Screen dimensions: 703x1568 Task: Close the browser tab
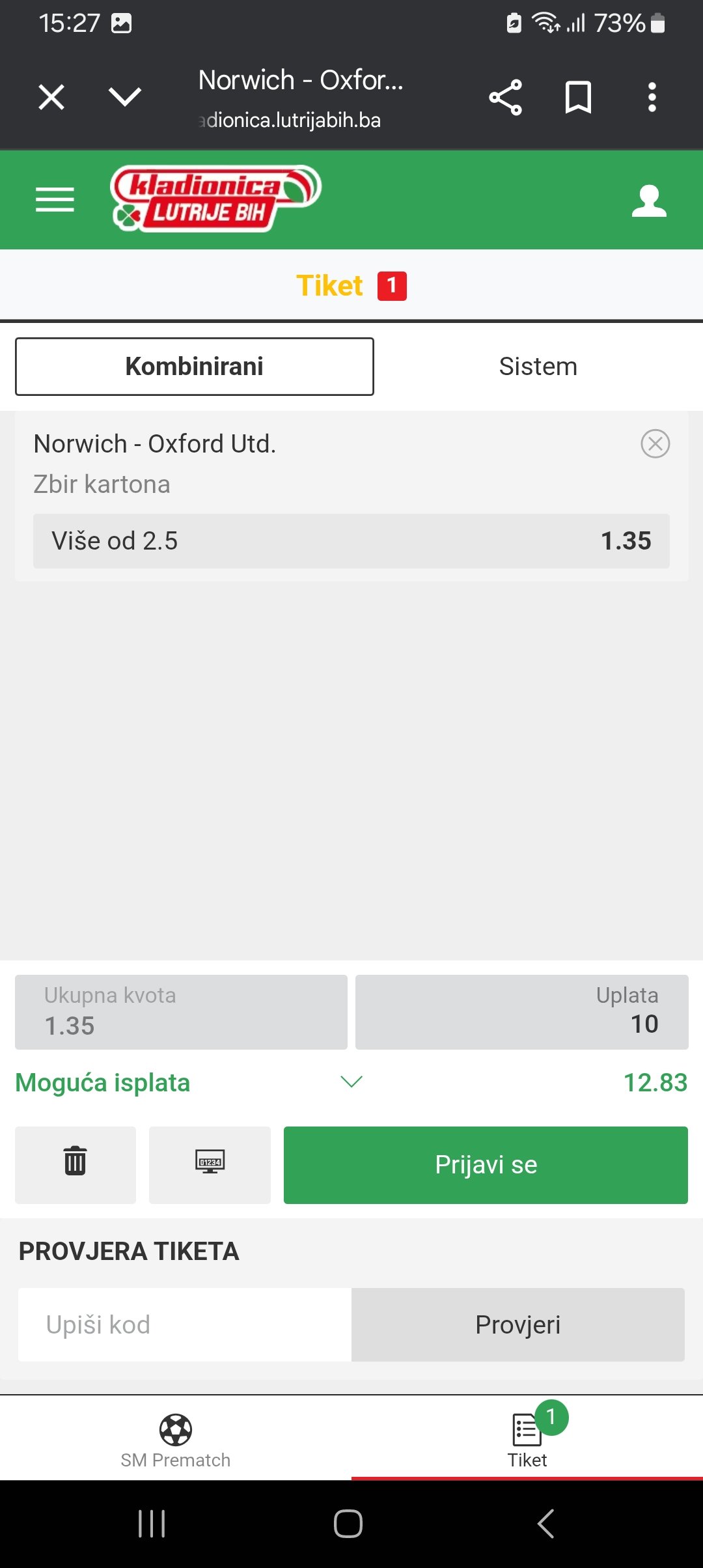[51, 98]
